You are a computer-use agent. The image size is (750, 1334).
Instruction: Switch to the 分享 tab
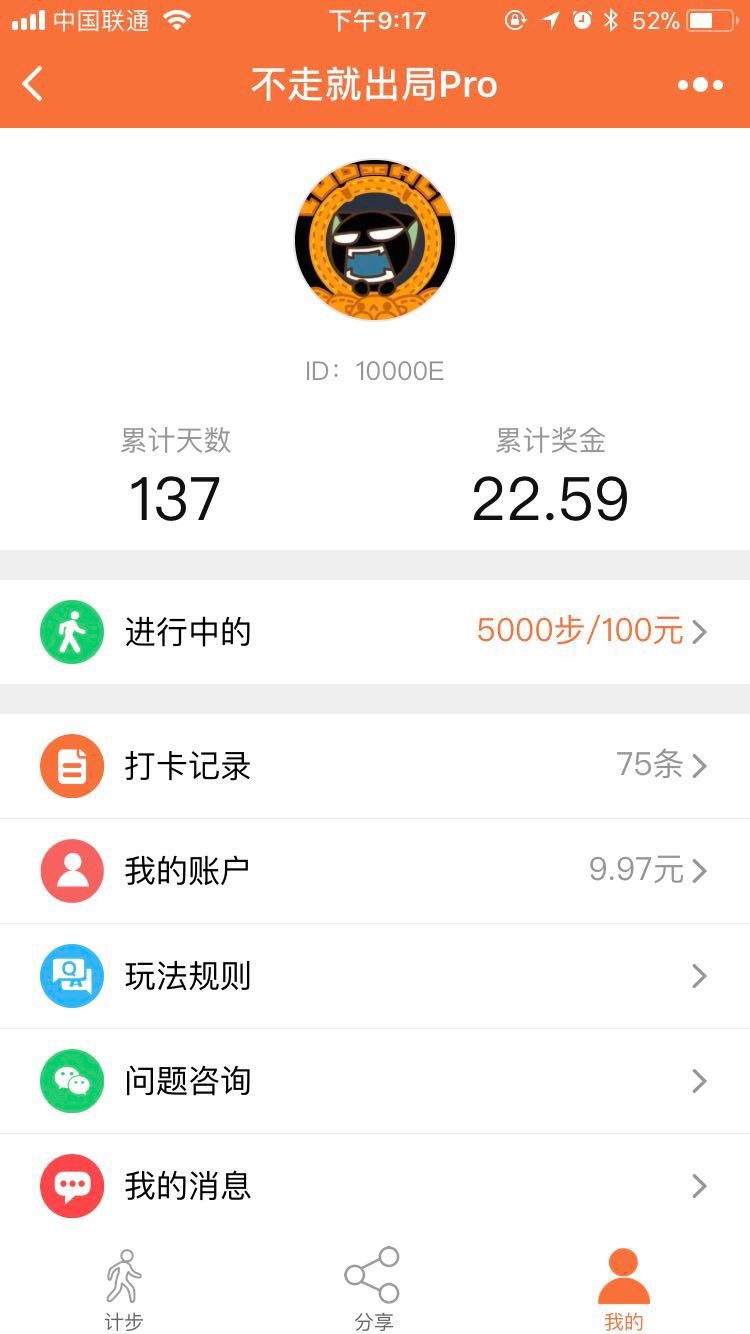374,1289
